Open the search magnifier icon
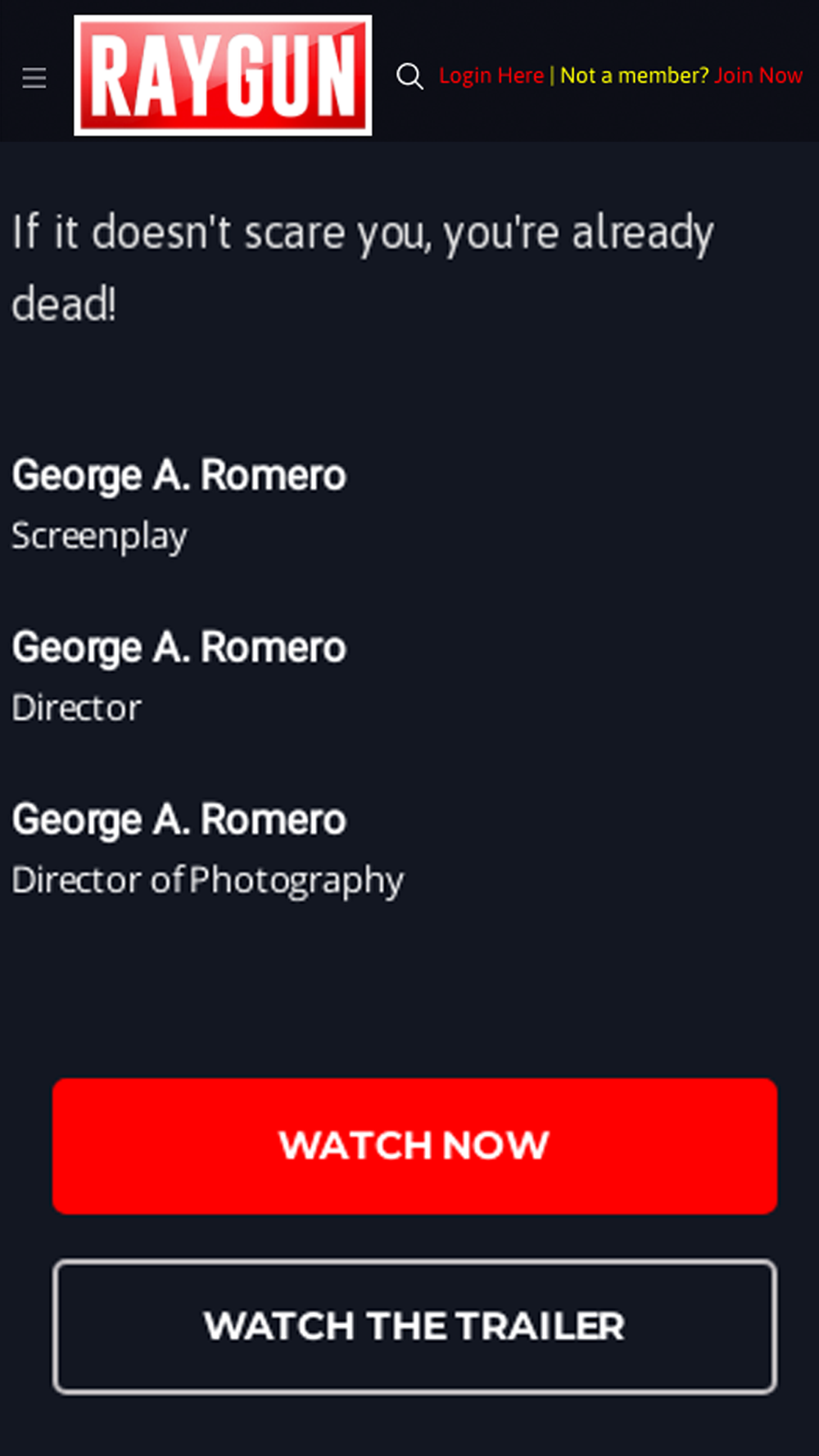Viewport: 819px width, 1456px height. click(409, 76)
